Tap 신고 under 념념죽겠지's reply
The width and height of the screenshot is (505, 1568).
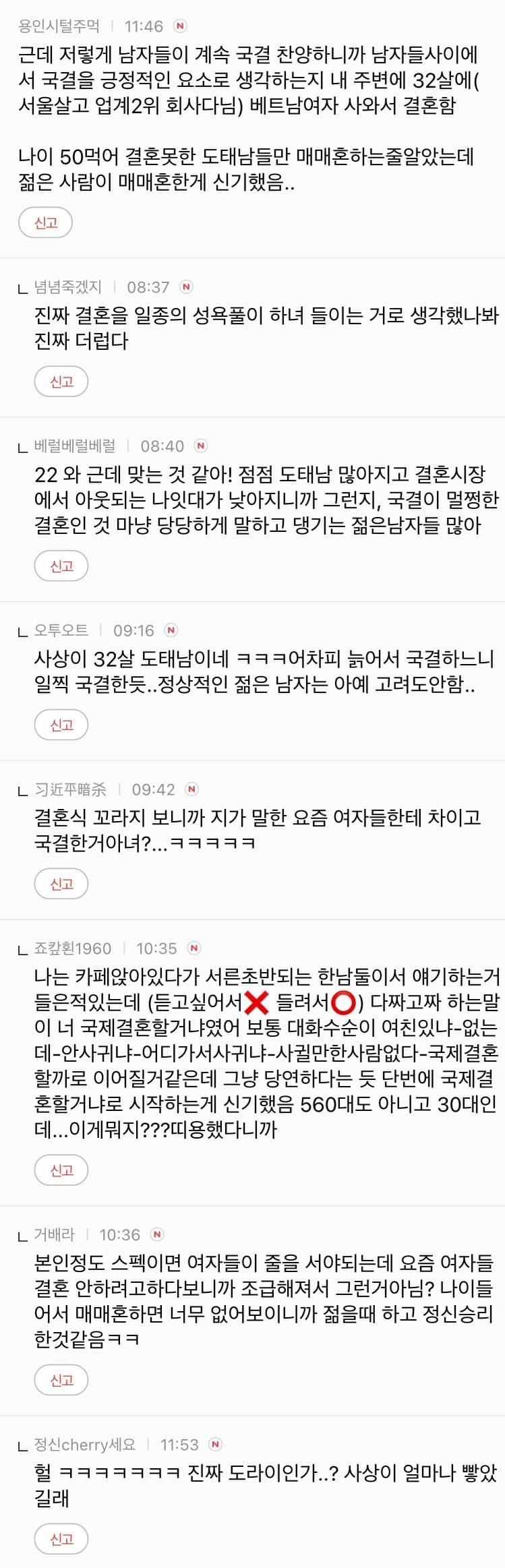pyautogui.click(x=61, y=382)
